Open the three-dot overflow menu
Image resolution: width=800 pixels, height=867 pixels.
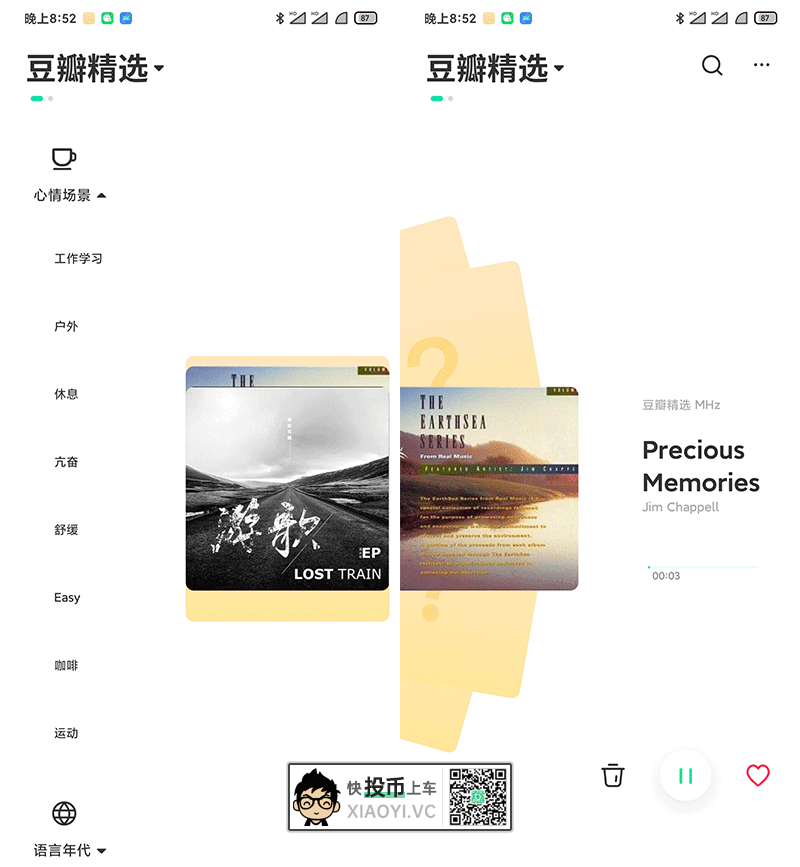click(x=762, y=66)
